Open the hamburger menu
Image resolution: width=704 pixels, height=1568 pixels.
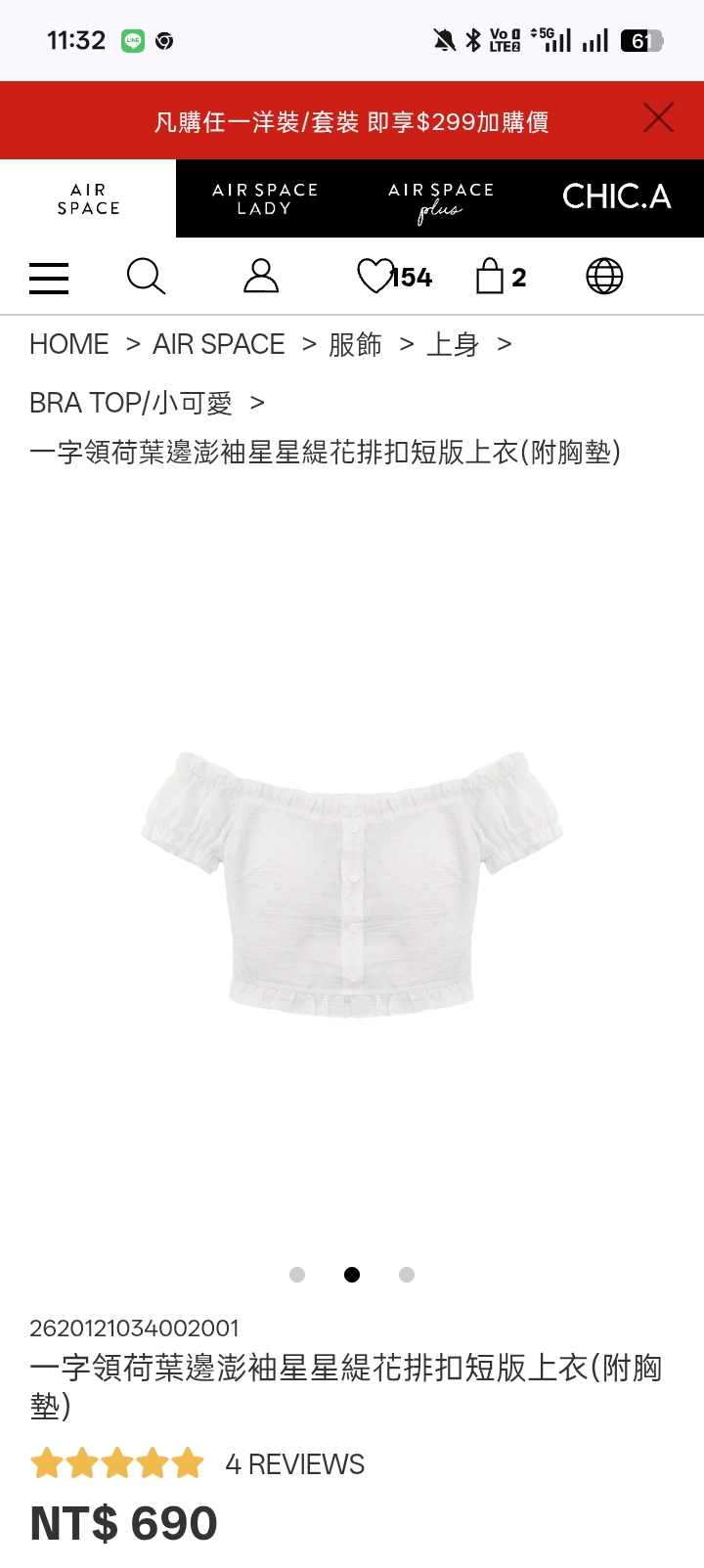tap(49, 278)
